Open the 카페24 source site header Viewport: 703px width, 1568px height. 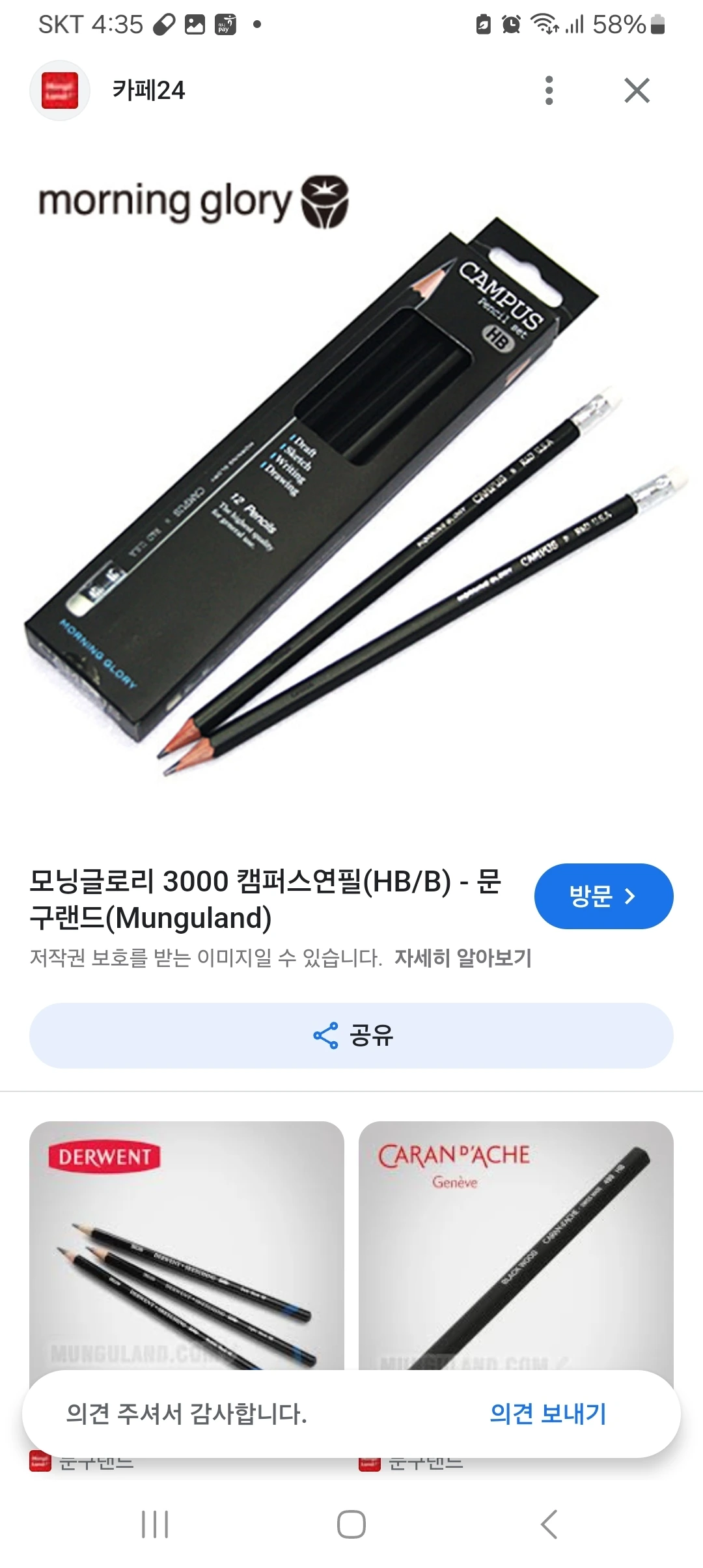(x=148, y=91)
